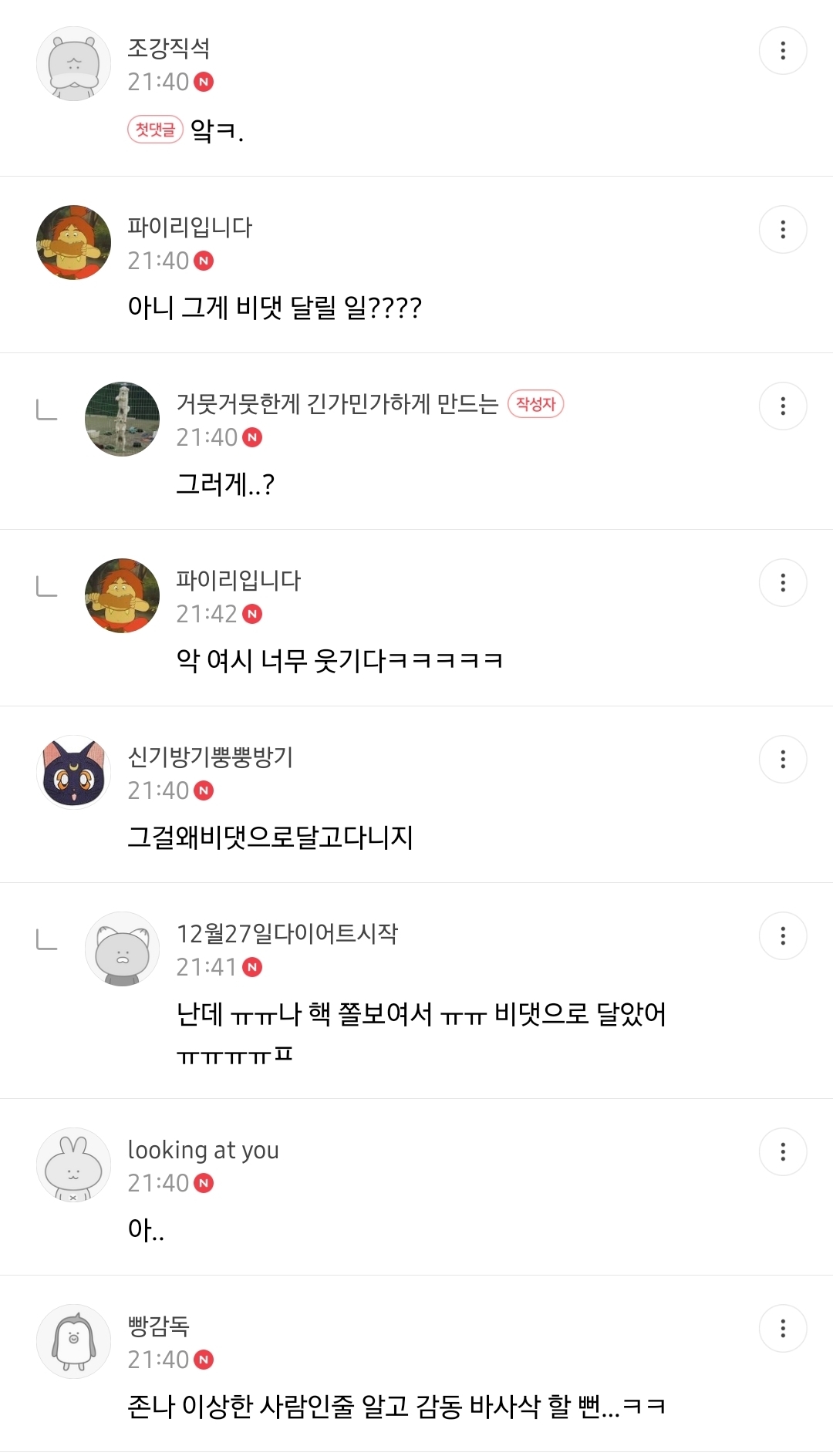Open more options on looking at you's comment

[x=783, y=1151]
